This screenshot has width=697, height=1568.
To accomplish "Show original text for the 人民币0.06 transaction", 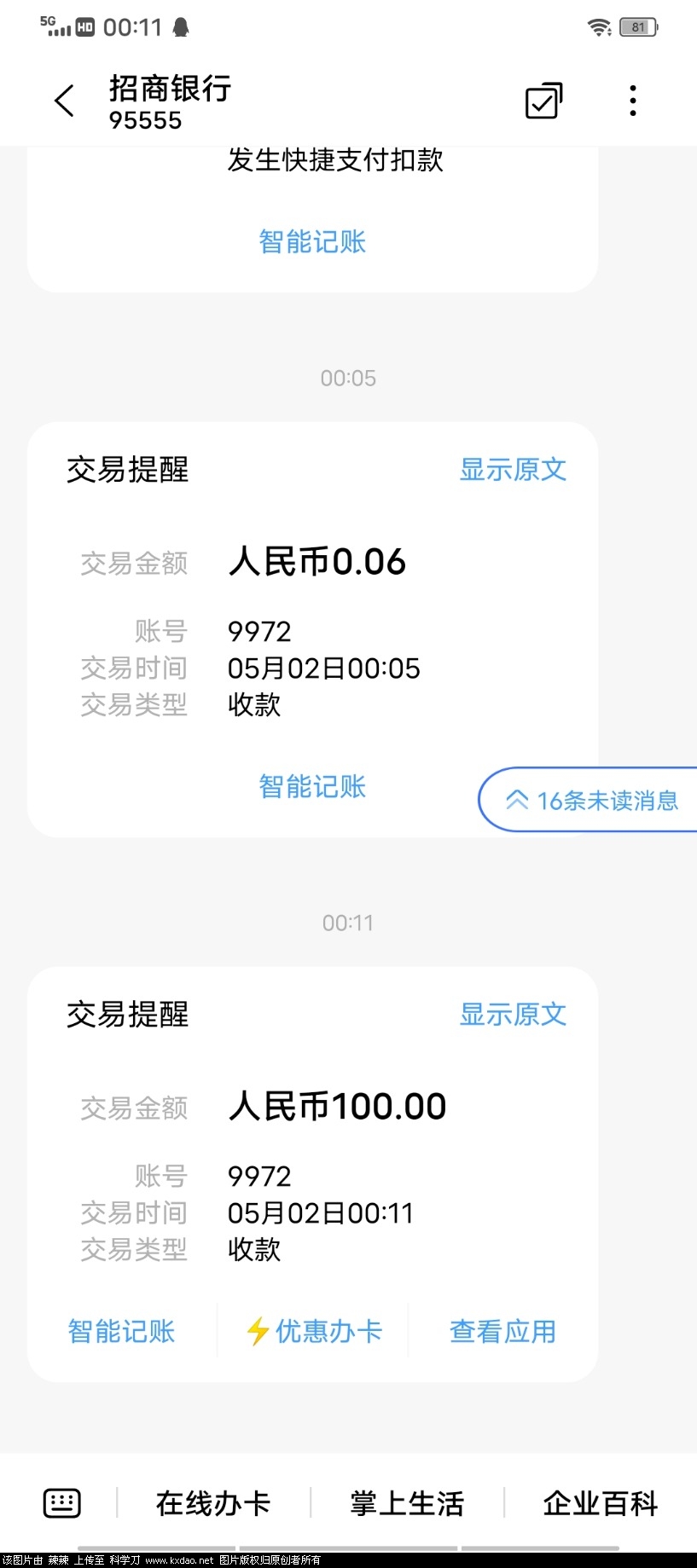I will (513, 470).
